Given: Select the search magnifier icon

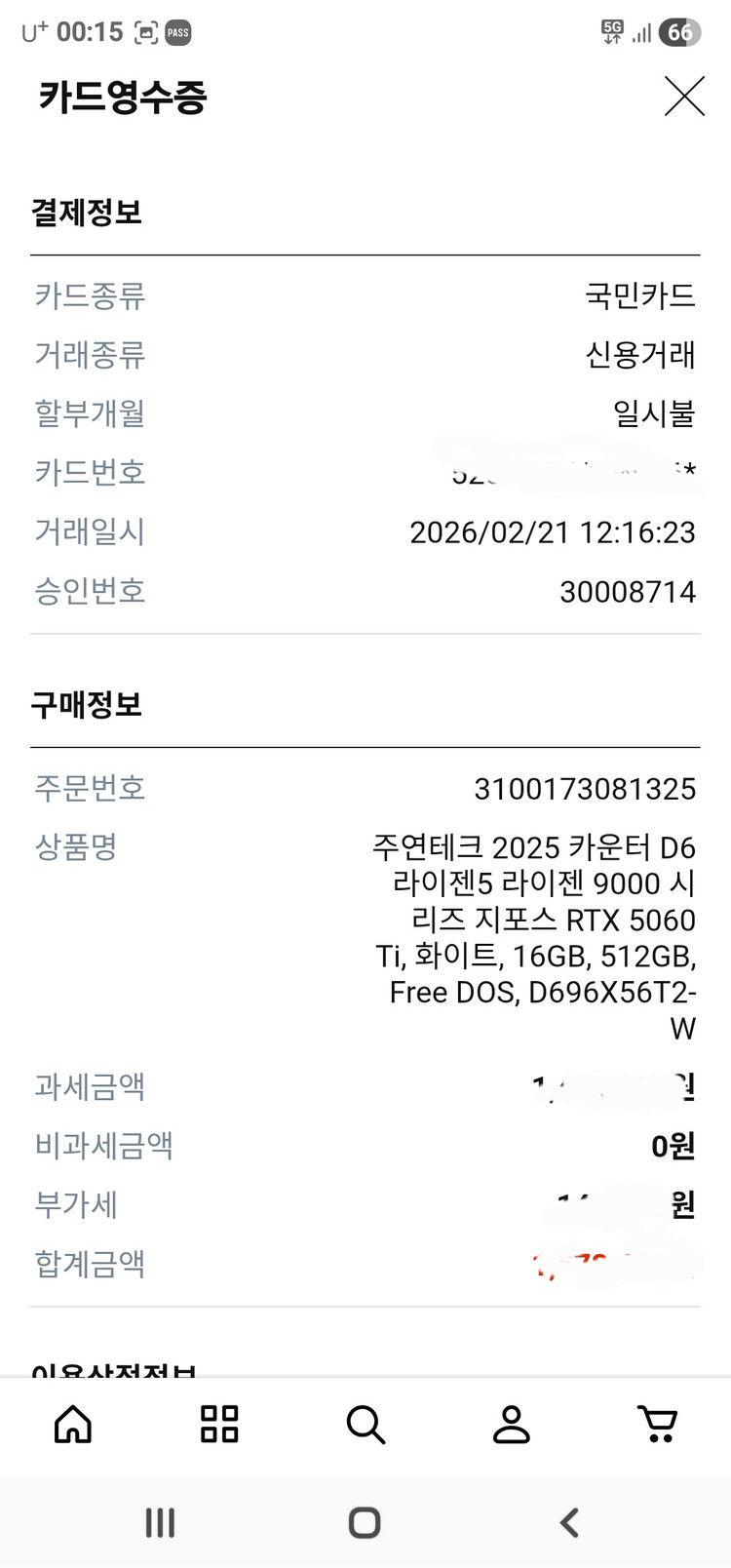Looking at the screenshot, I should (365, 1425).
